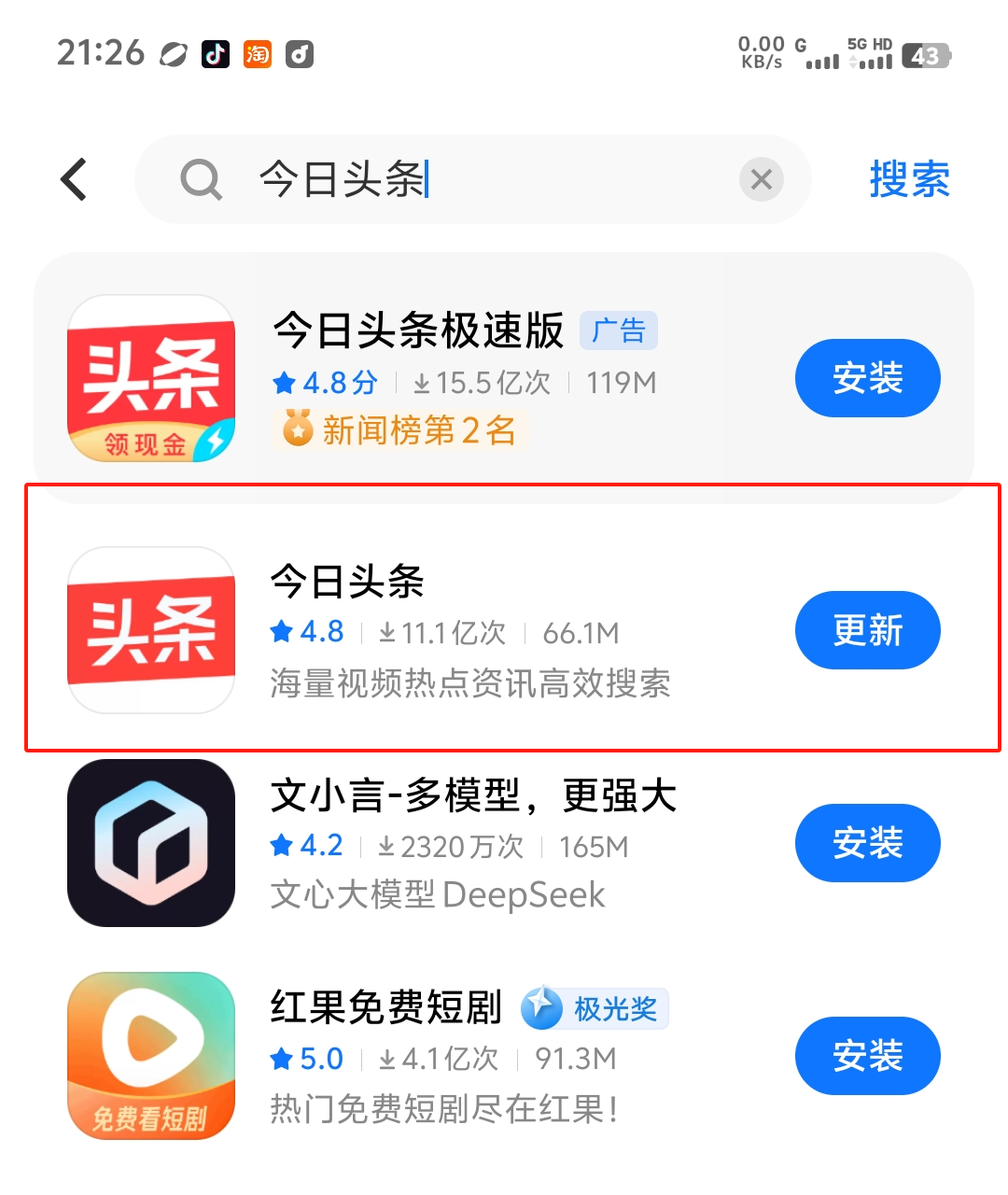
Task: Install 文小言 app
Action: coord(867,843)
